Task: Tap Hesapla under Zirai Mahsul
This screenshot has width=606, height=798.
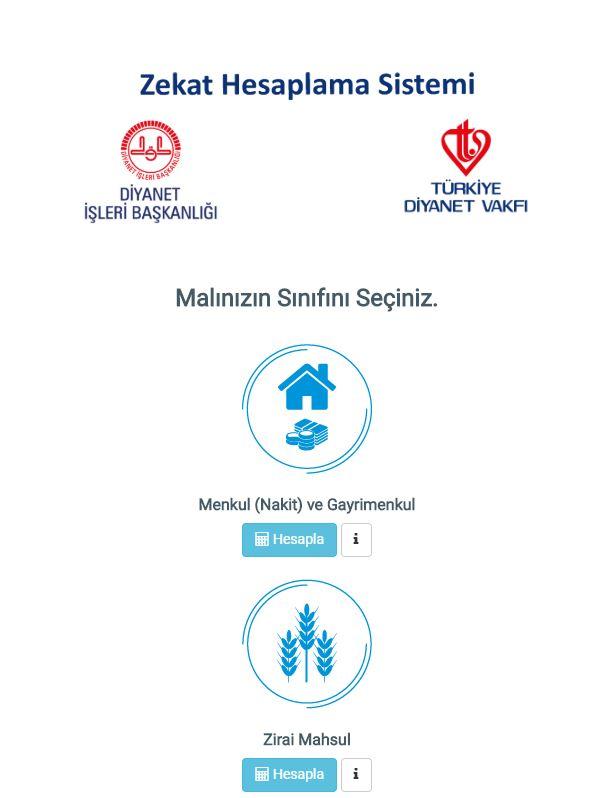Action: tap(289, 774)
